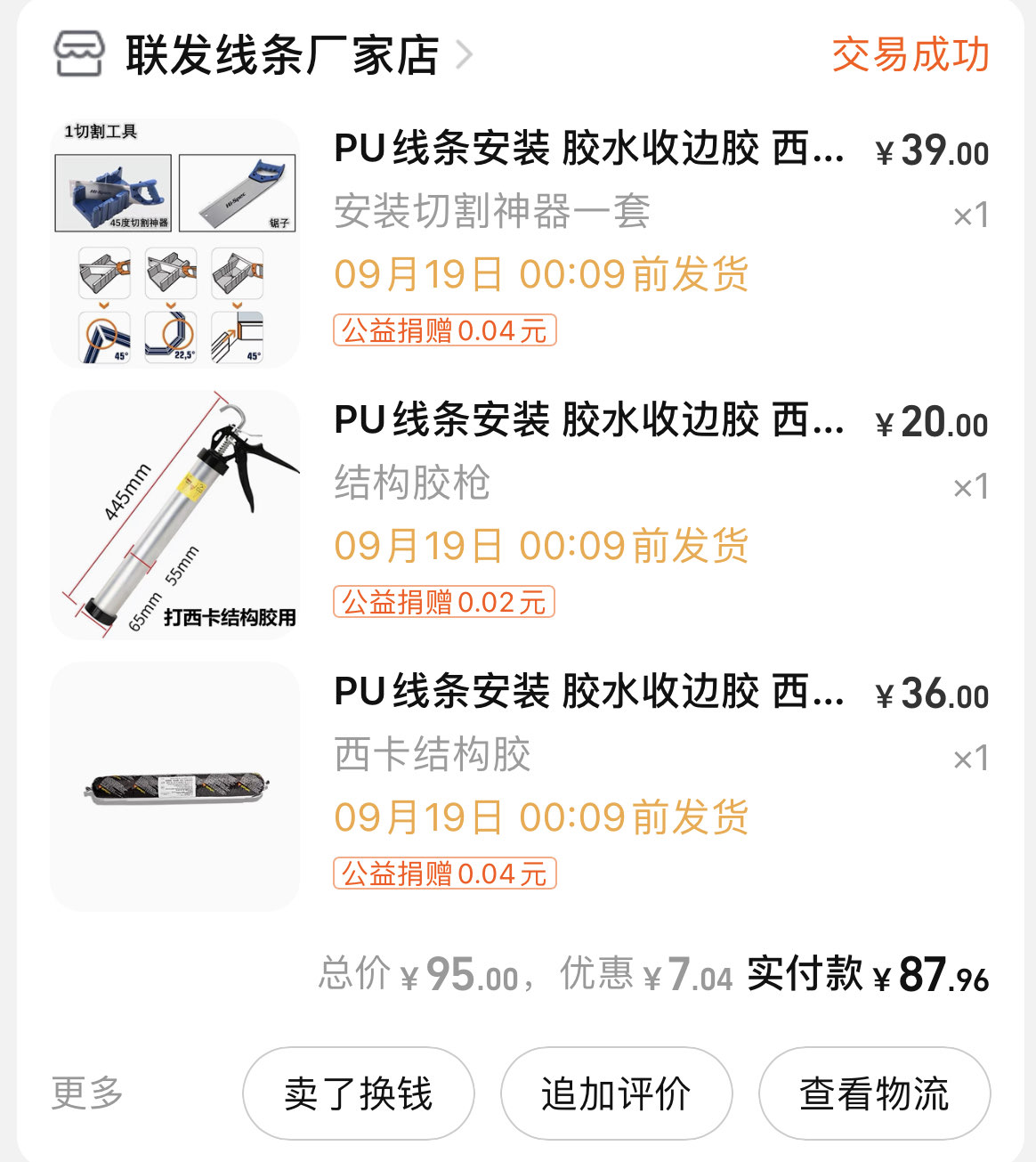Check shipping with 查看物流

point(874,1093)
